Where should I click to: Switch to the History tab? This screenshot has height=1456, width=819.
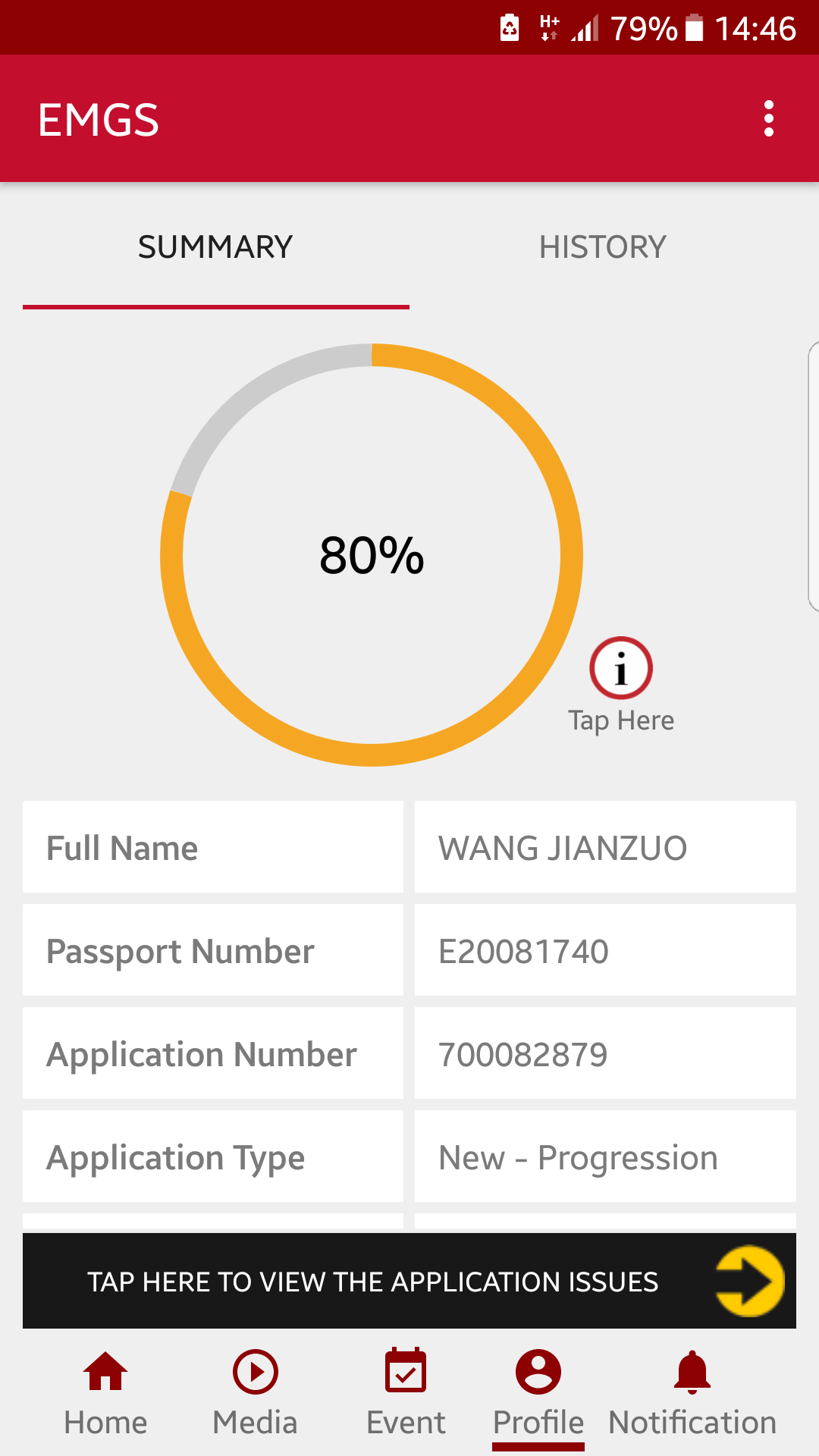tap(603, 247)
